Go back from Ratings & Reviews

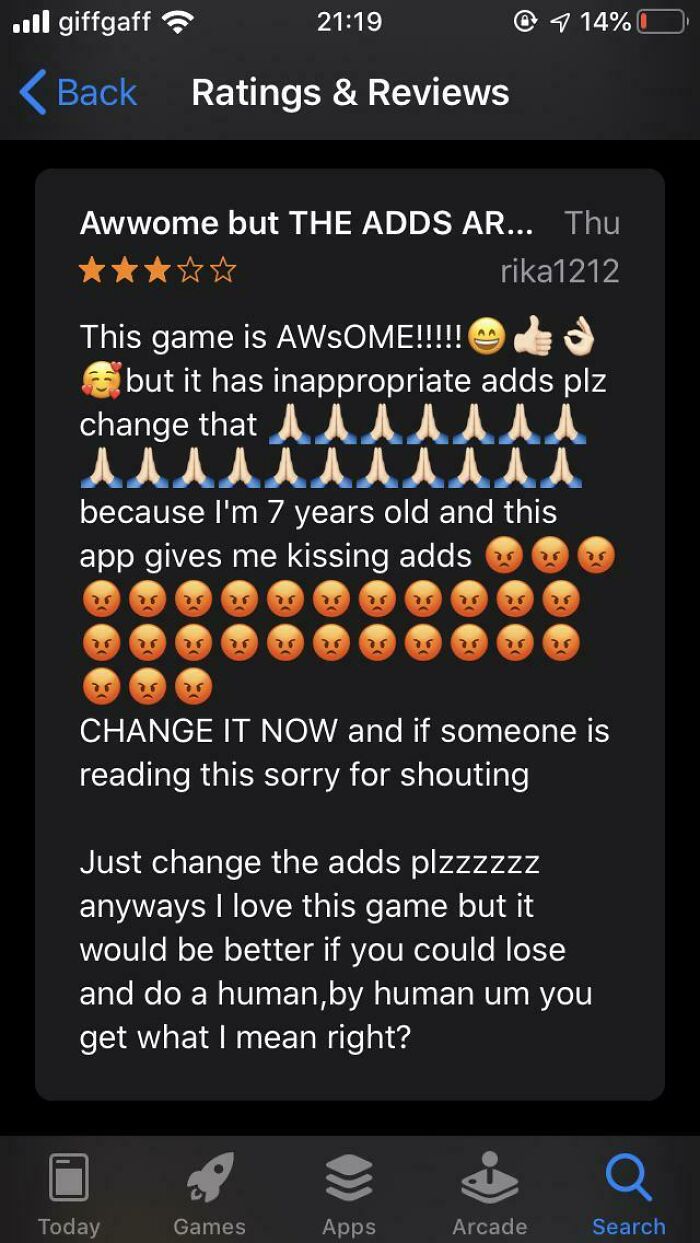78,92
